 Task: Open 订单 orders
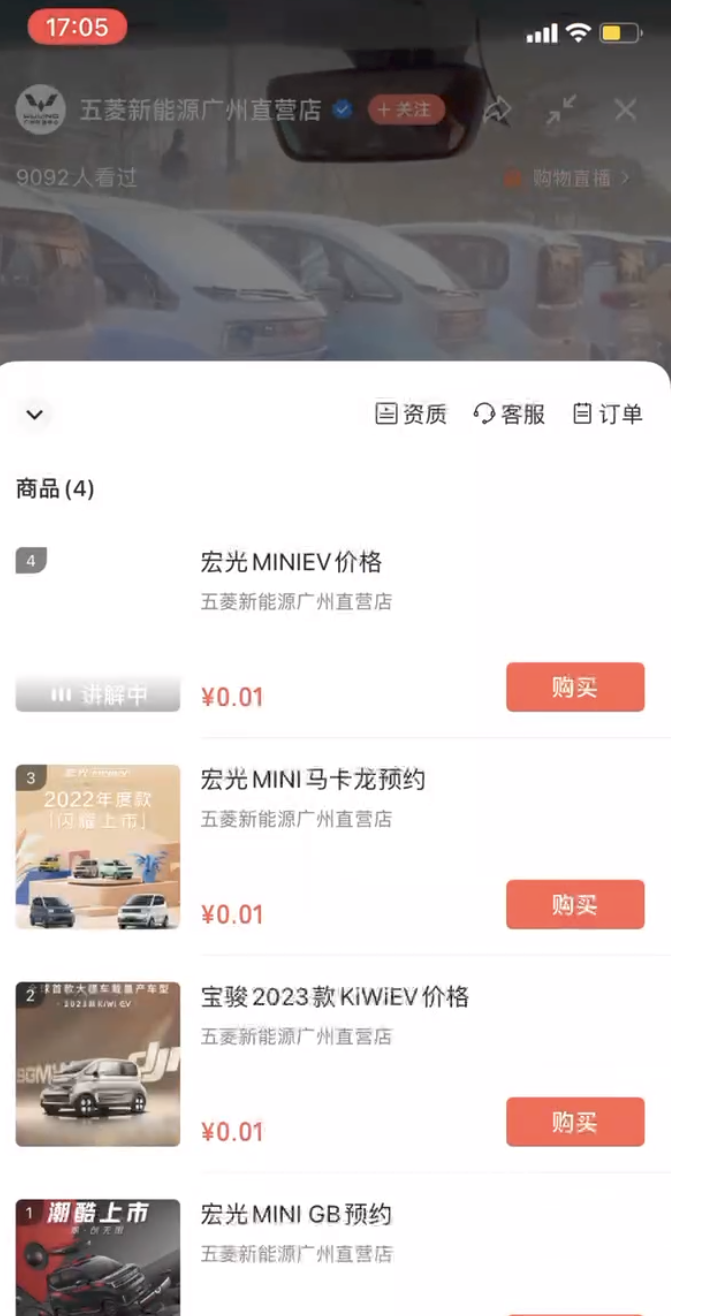607,414
